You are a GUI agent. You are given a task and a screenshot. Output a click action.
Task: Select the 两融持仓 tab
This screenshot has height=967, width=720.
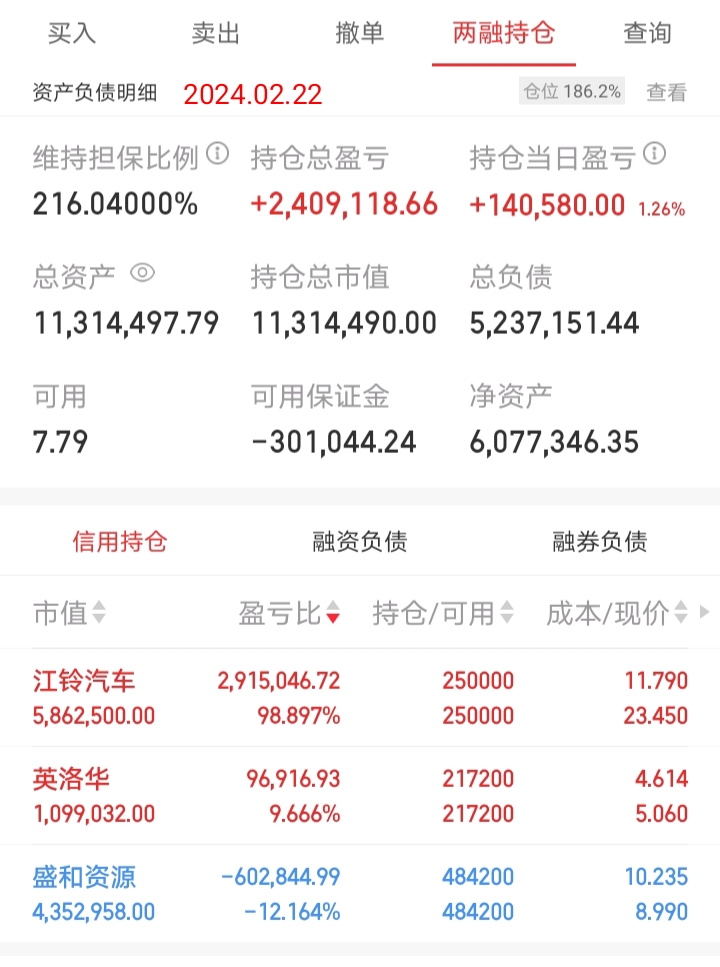click(x=503, y=33)
